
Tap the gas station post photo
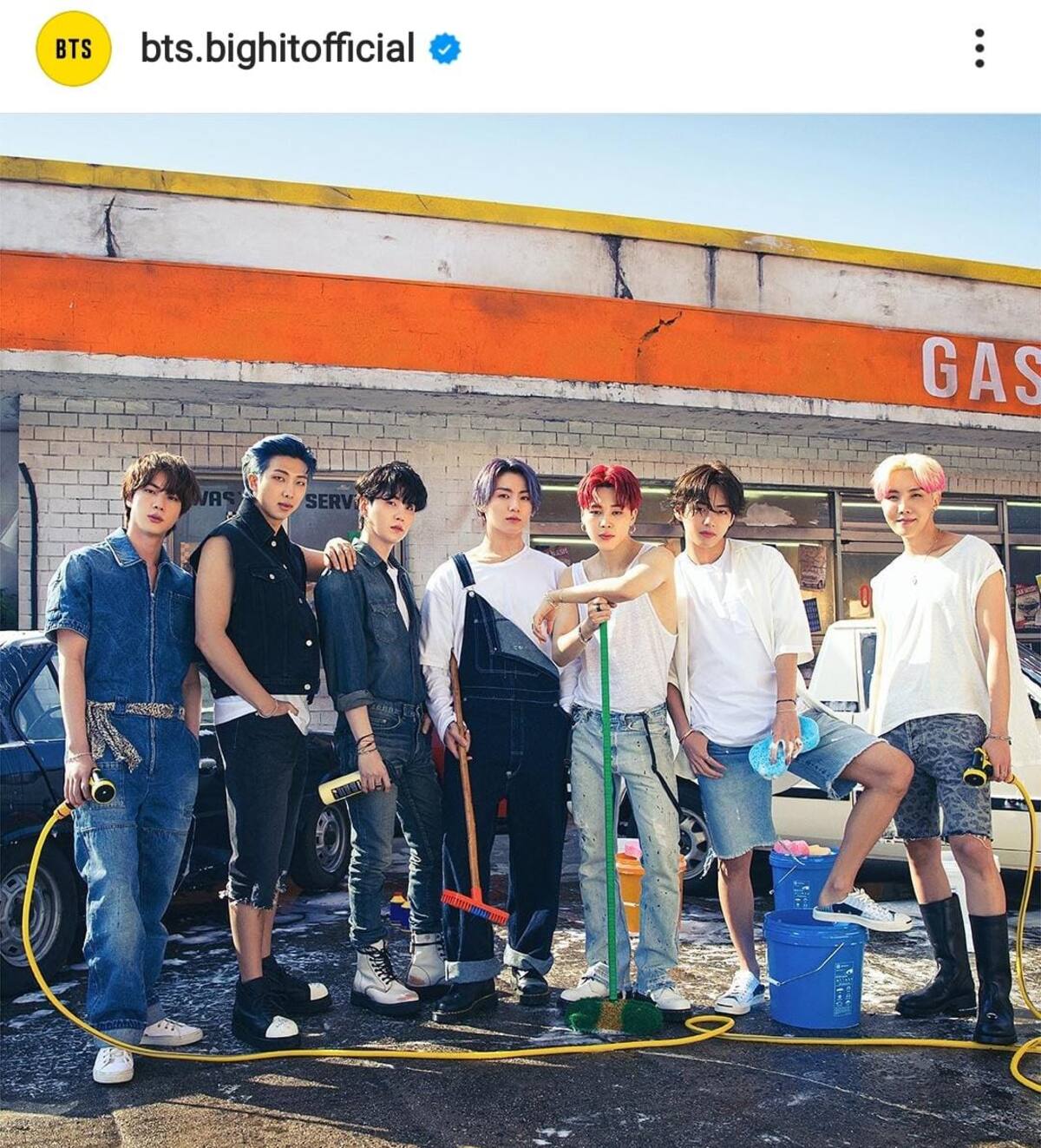point(520,630)
